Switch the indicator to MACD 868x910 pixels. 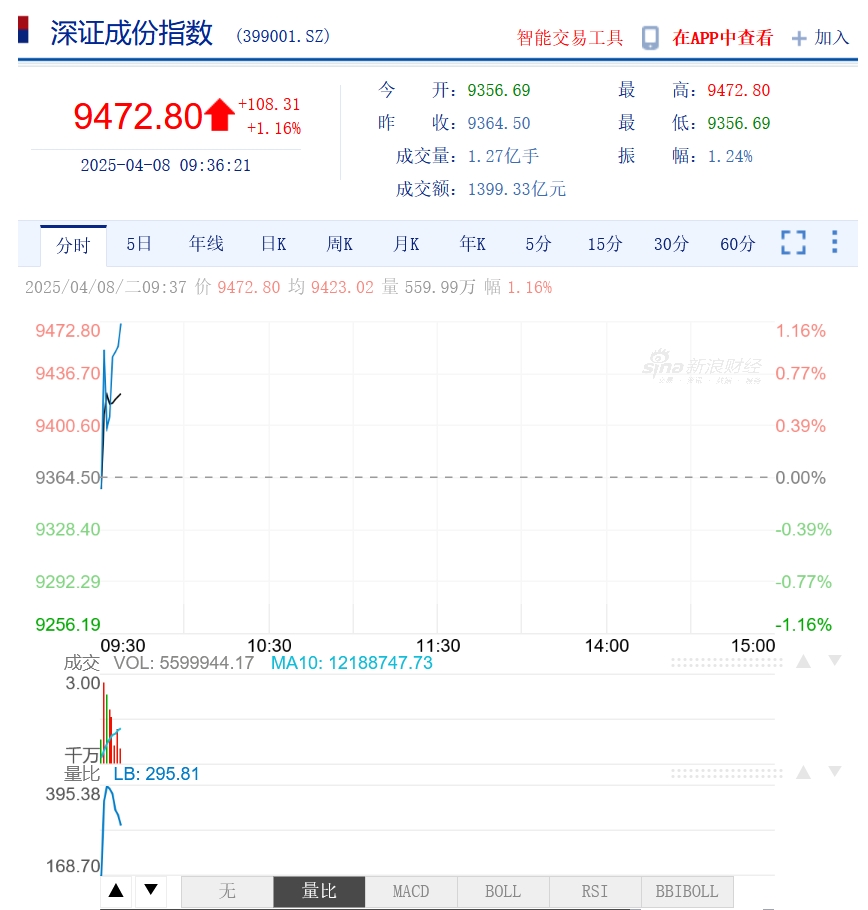point(410,891)
